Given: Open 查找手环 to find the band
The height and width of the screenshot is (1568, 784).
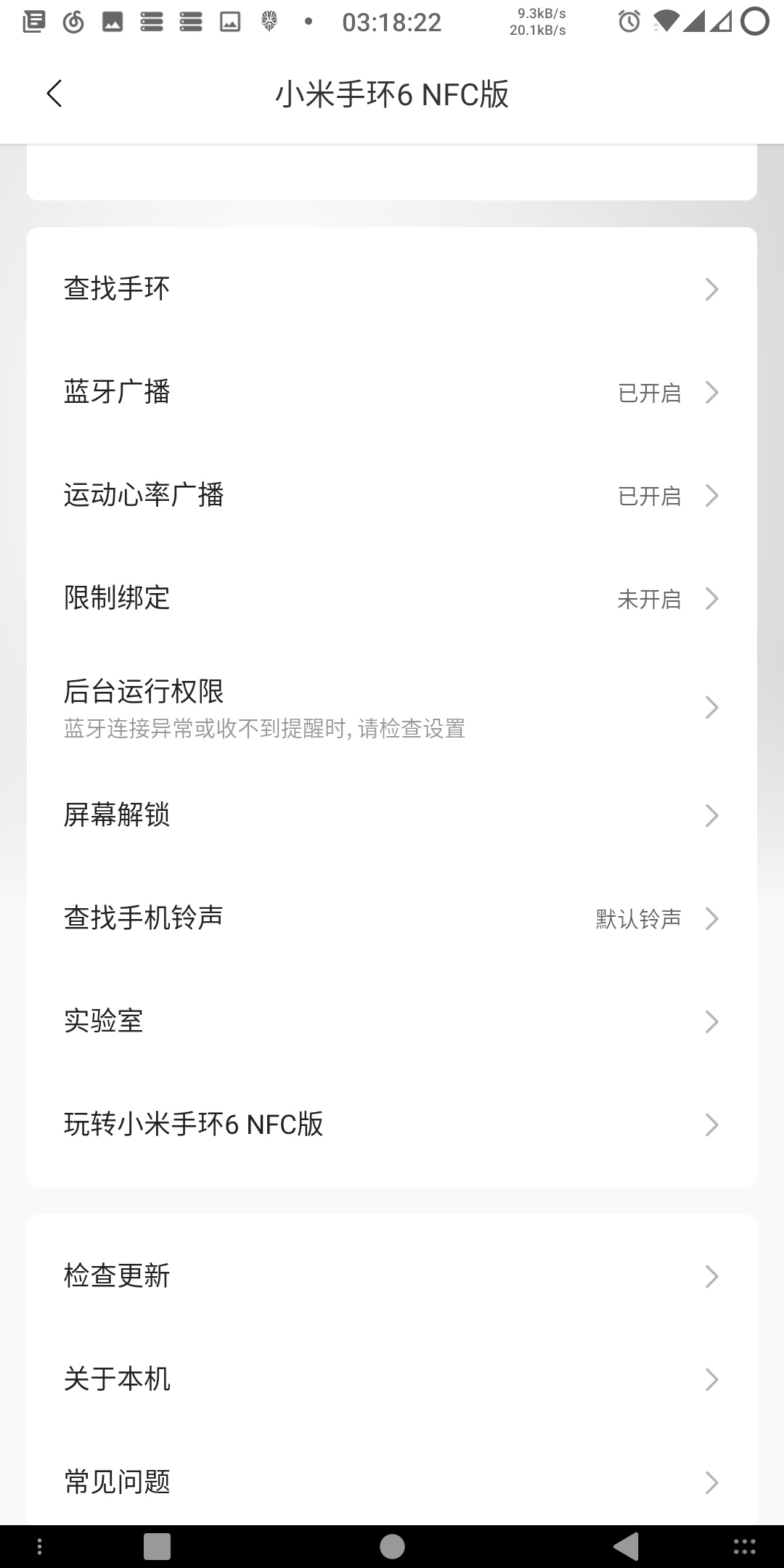Looking at the screenshot, I should [392, 289].
